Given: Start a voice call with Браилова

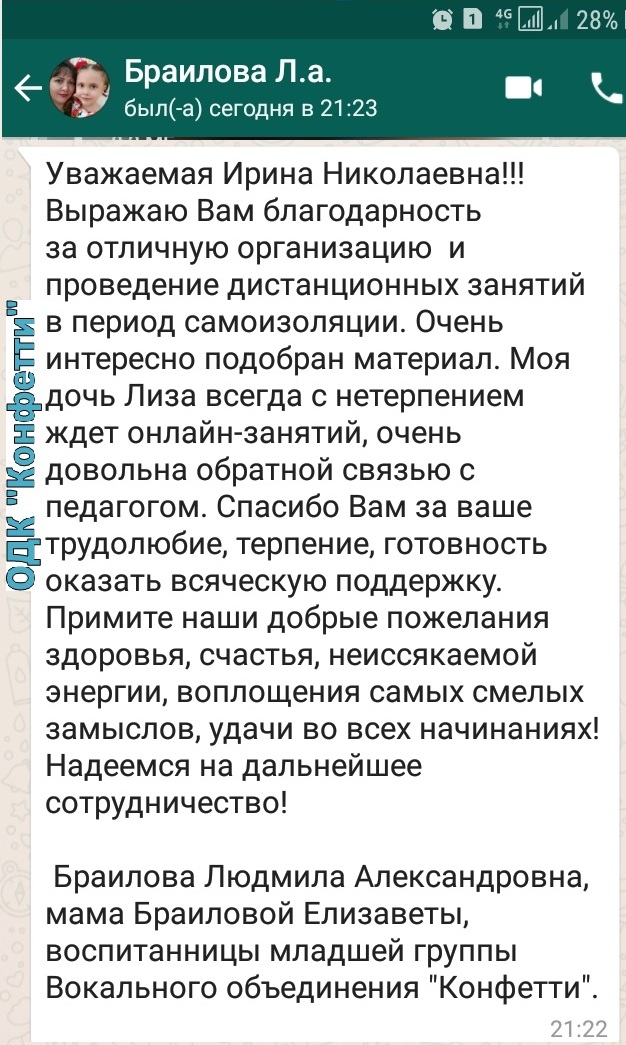Looking at the screenshot, I should click(606, 88).
